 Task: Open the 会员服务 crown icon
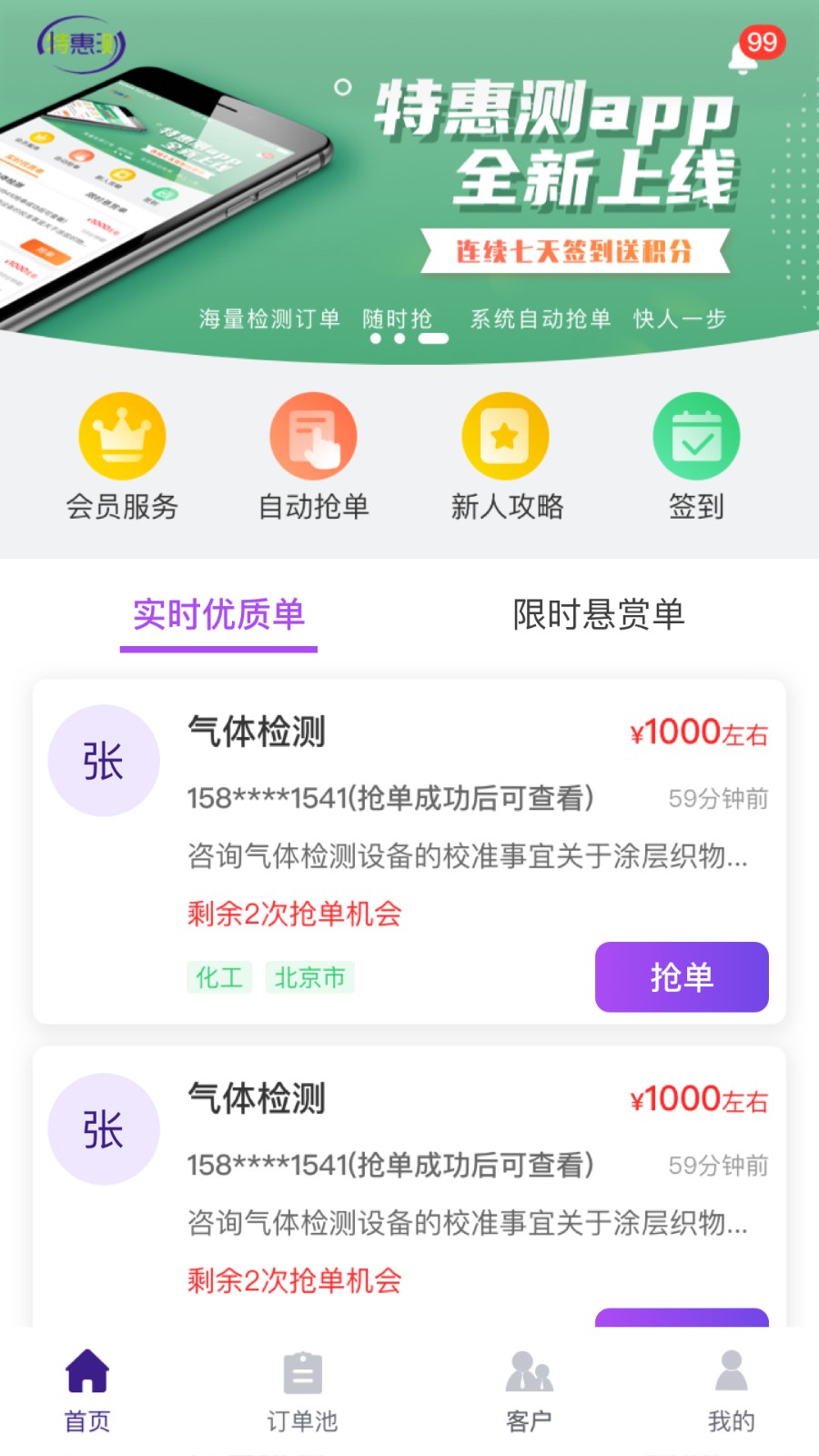(x=121, y=436)
